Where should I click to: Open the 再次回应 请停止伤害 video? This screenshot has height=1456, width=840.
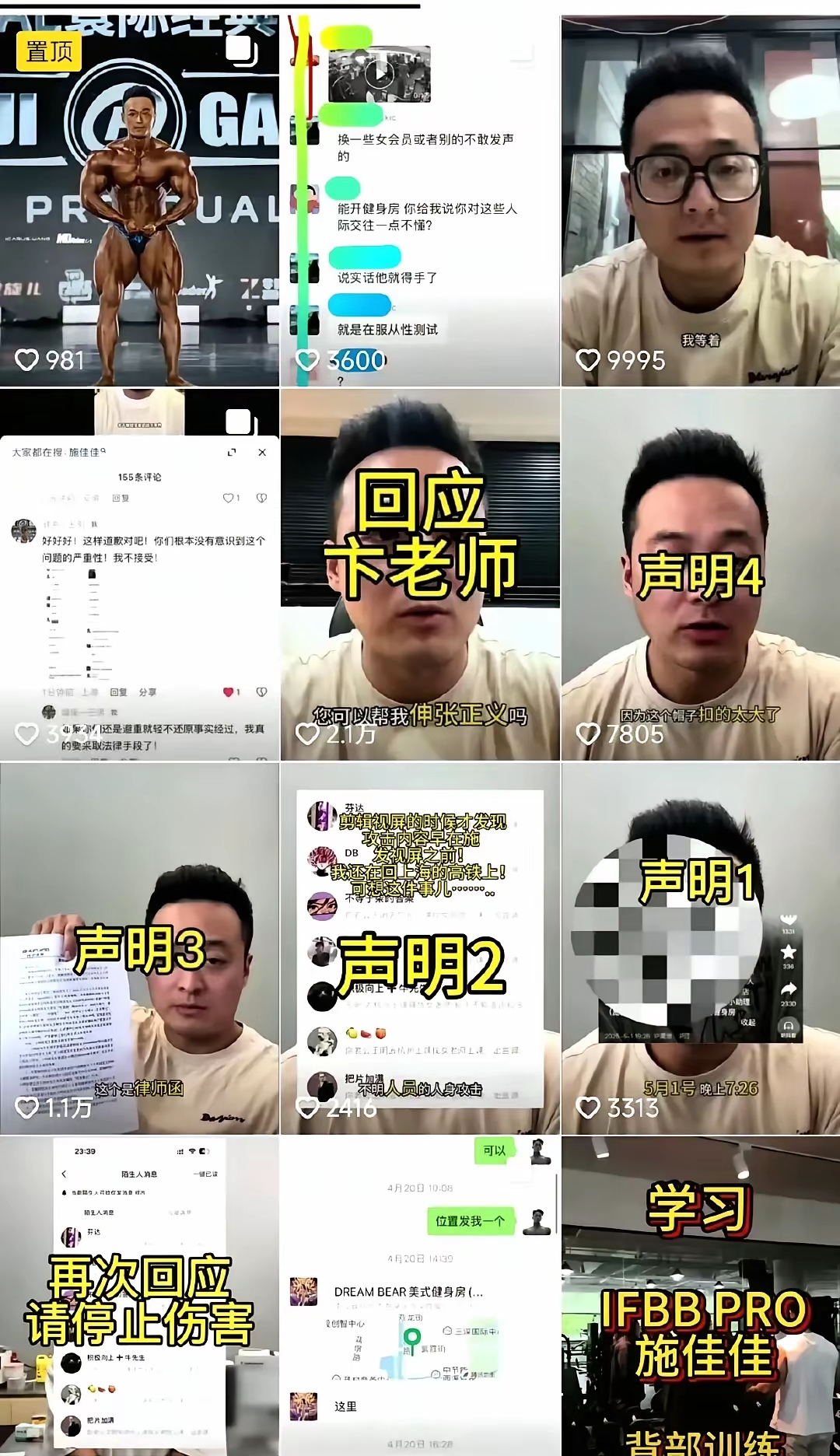coord(139,1295)
